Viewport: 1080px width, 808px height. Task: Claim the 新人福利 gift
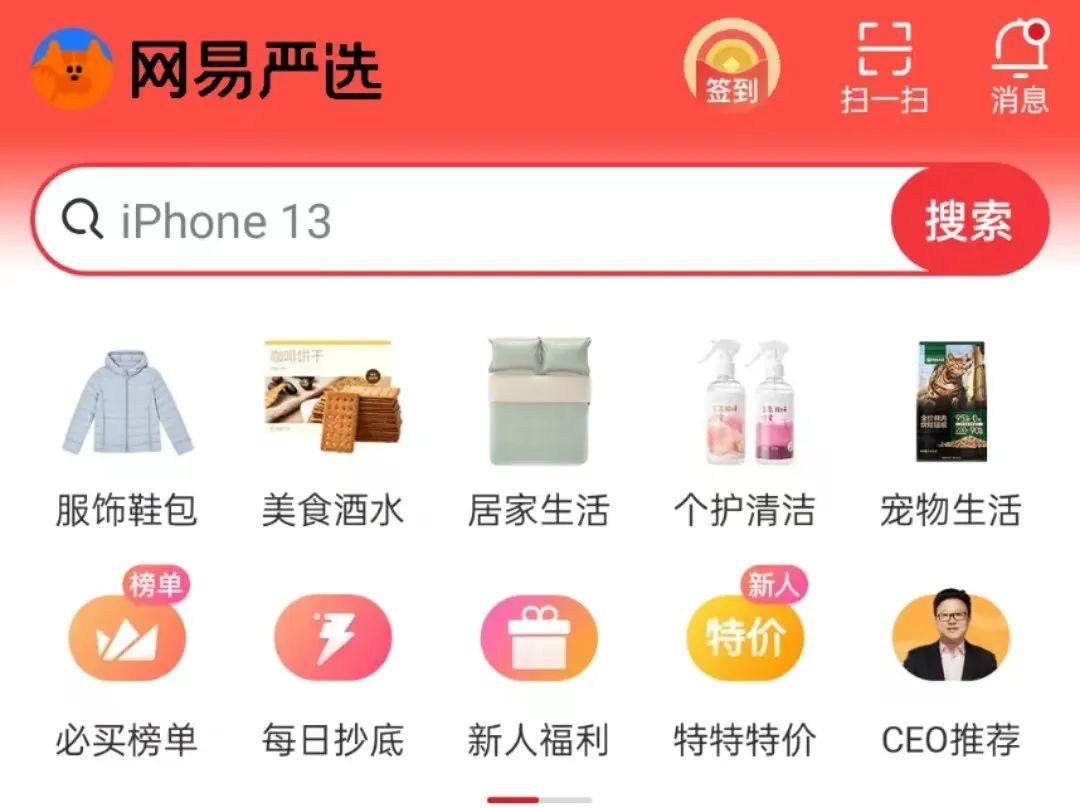[539, 665]
